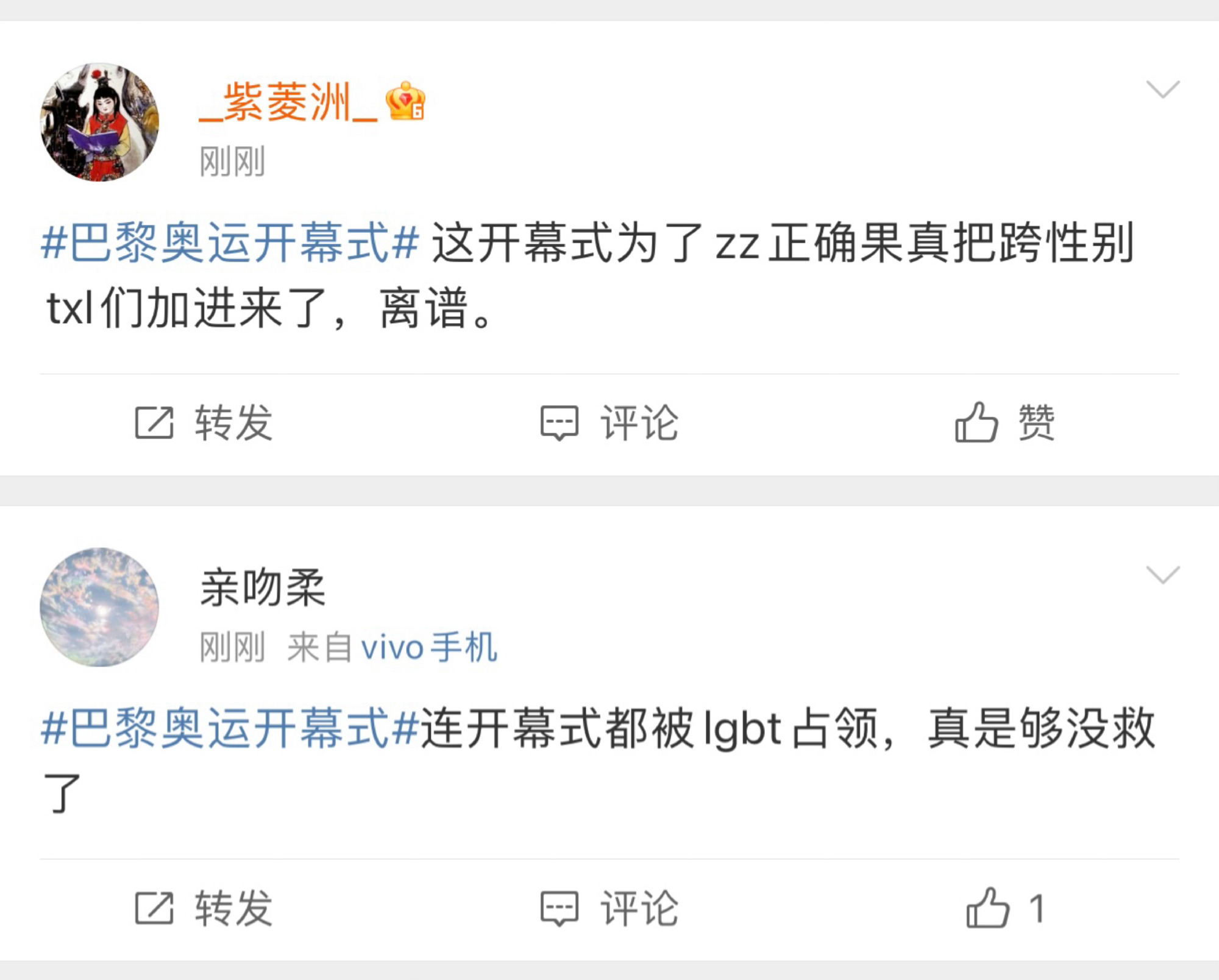This screenshot has height=980, width=1219.
Task: Open _紫菱洲_'s profile avatar
Action: tap(99, 122)
